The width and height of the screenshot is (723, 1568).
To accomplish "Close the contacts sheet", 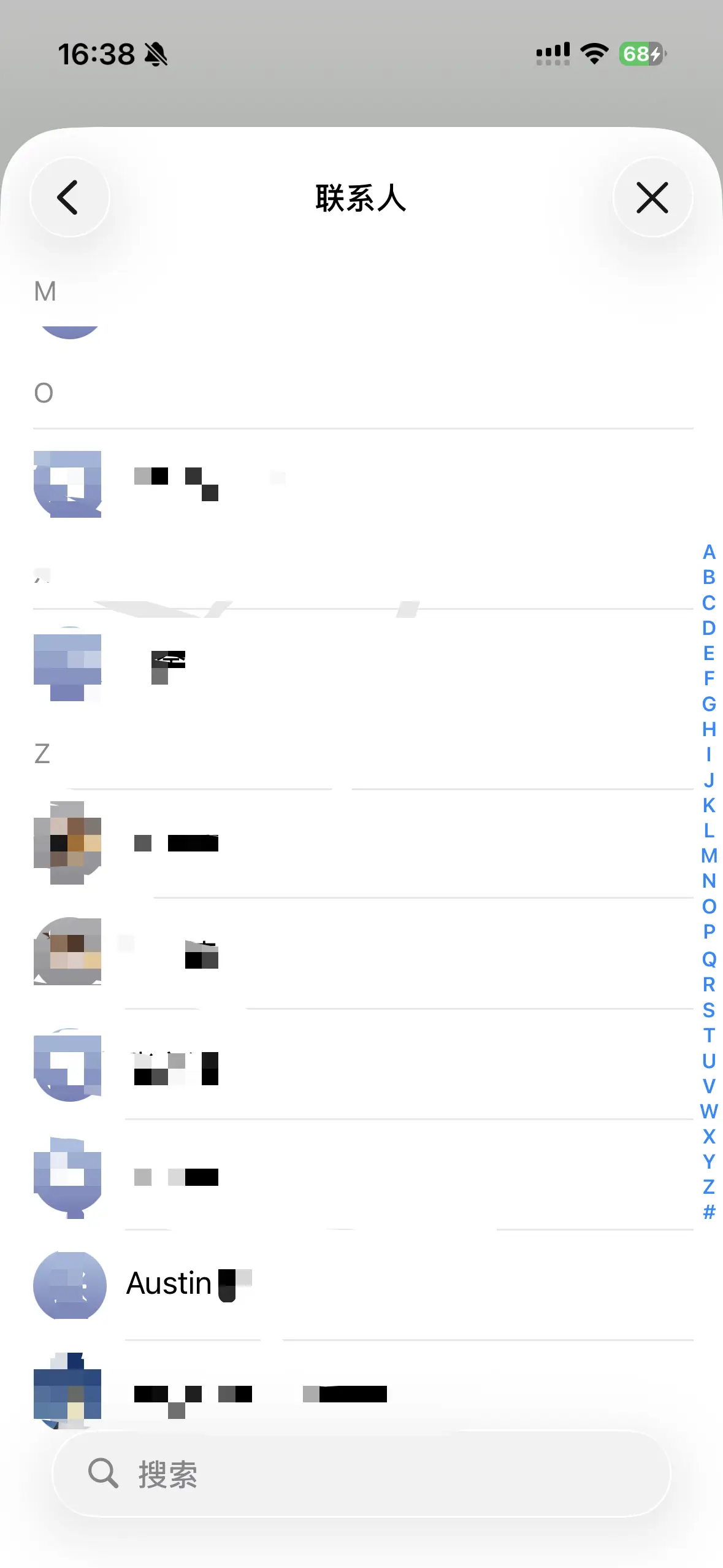I will [652, 198].
